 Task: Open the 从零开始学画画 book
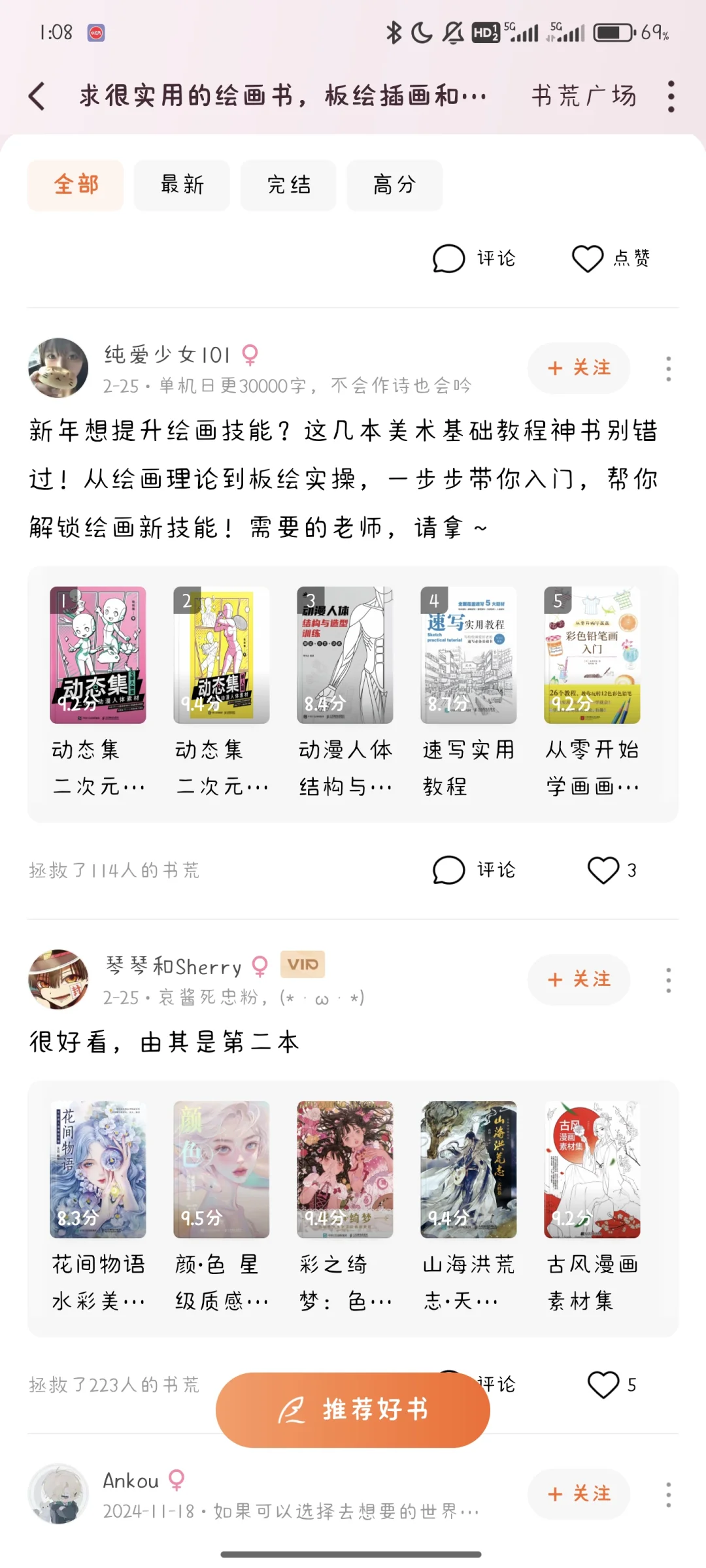(592, 693)
